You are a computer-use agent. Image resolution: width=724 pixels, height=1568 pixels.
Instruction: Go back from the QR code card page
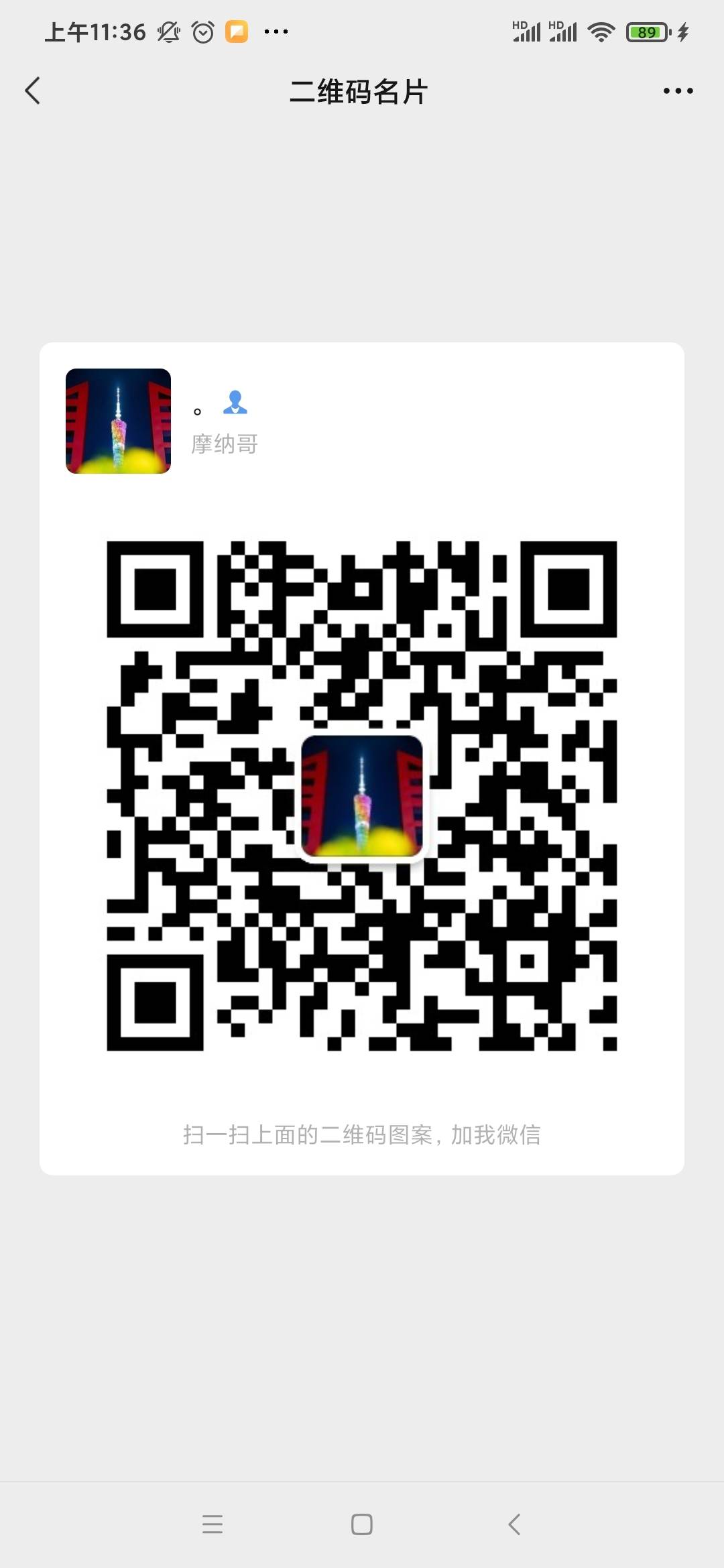[32, 90]
